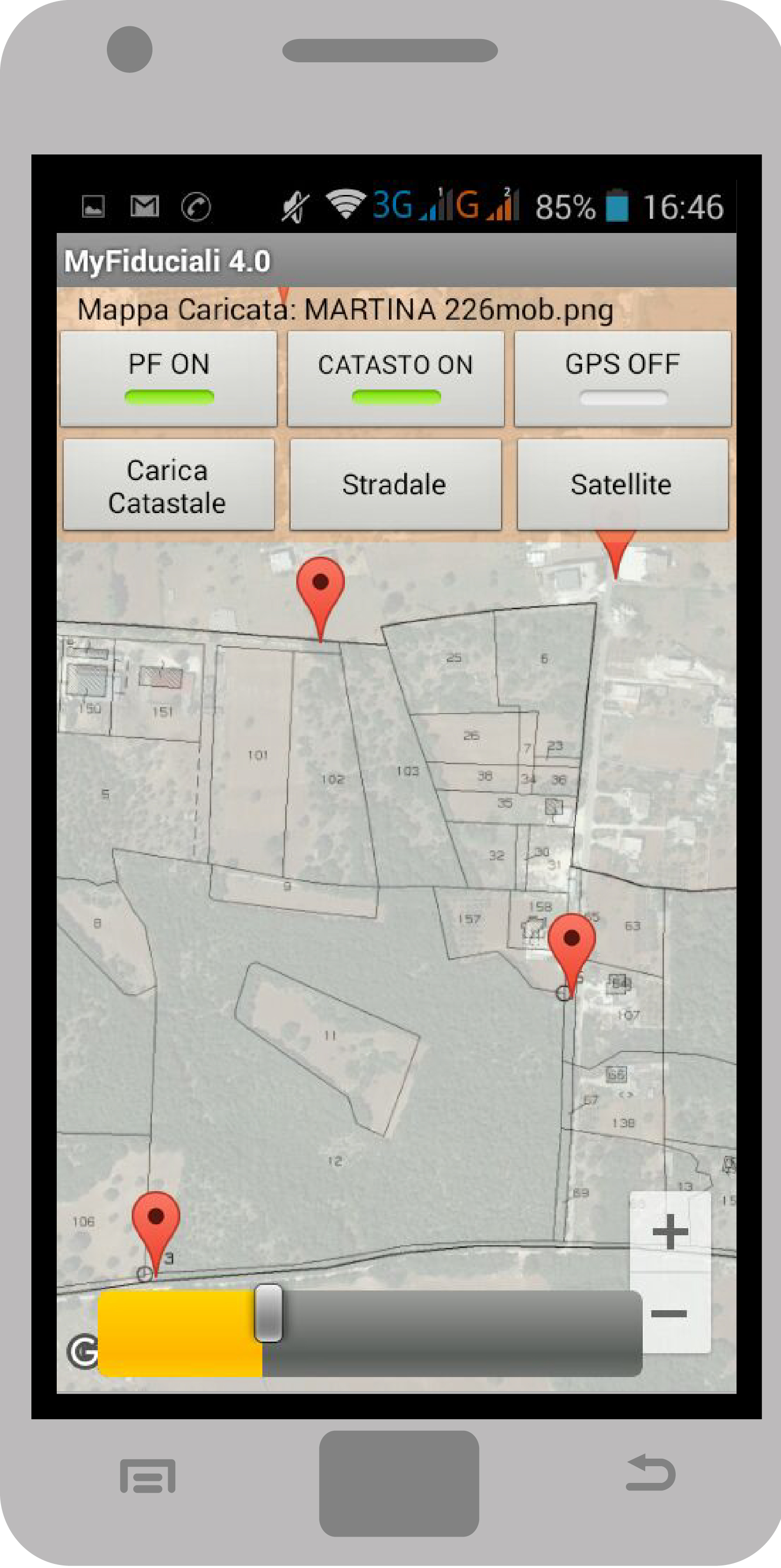Toggle the PF ON button
Screen dimensions: 781x1568
click(x=169, y=378)
